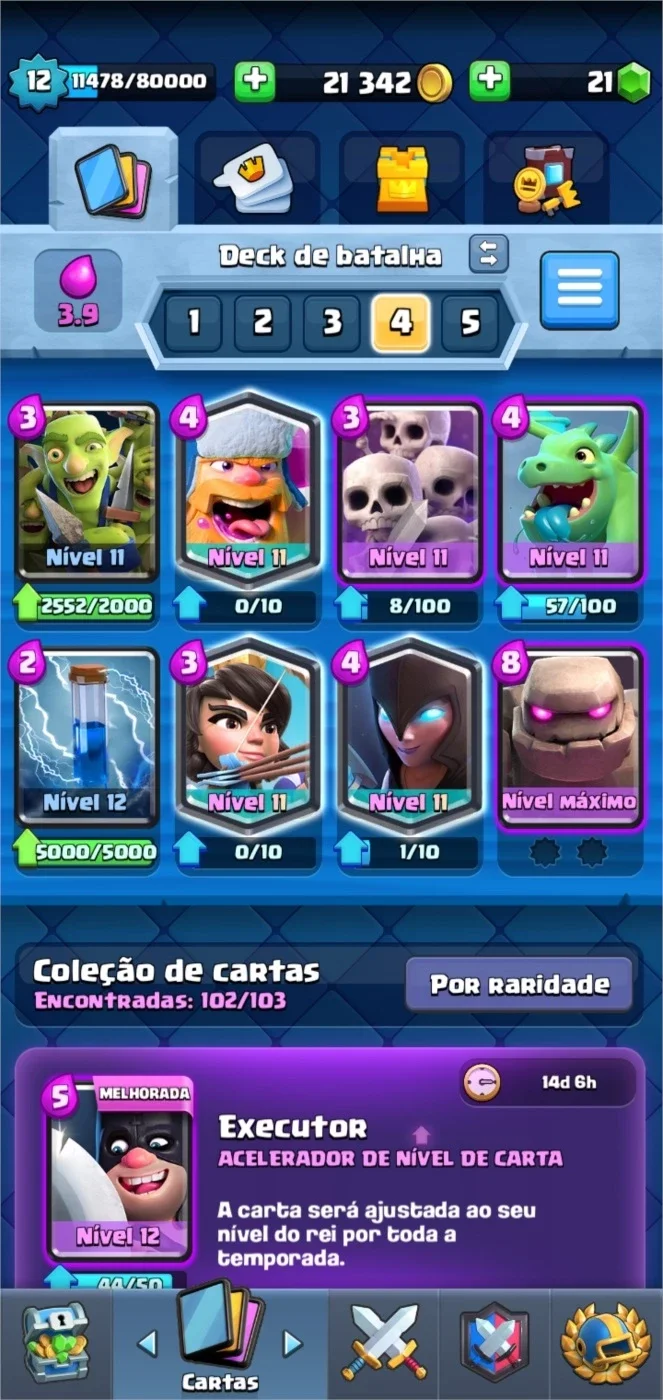Image resolution: width=663 pixels, height=1400 pixels.
Task: Add gold with the coin plus button
Action: [x=255, y=82]
